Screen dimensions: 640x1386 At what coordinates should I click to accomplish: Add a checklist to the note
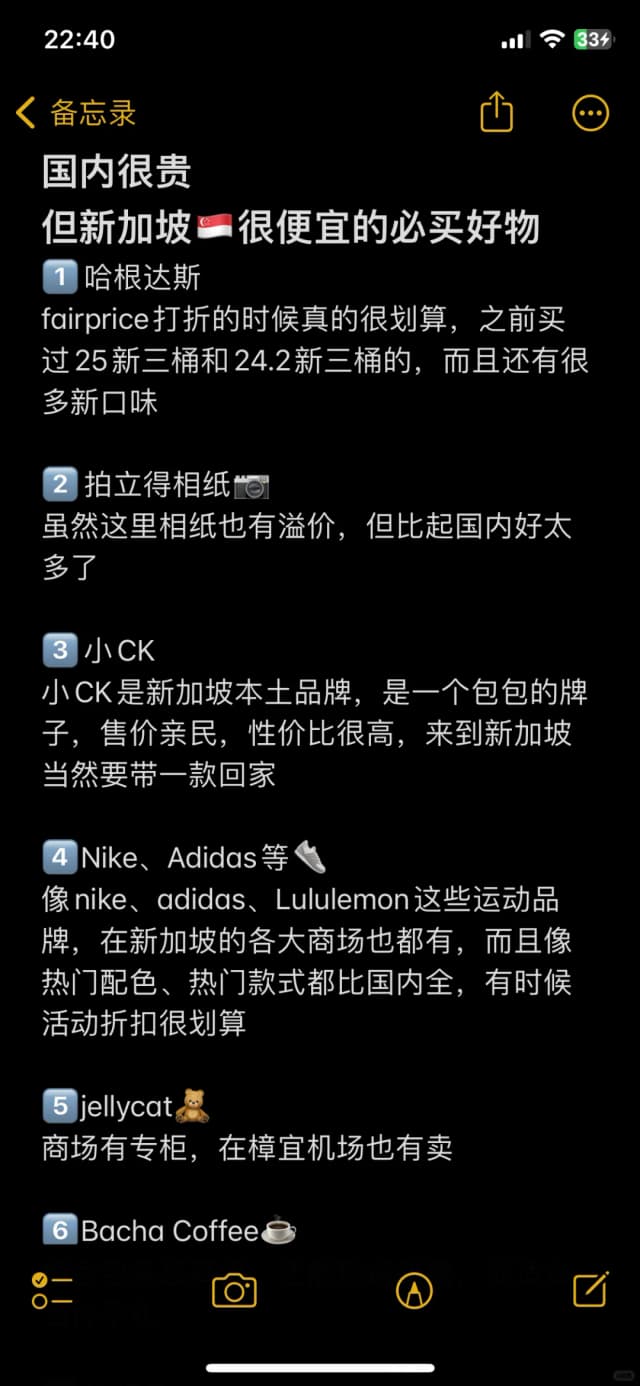pos(52,1290)
